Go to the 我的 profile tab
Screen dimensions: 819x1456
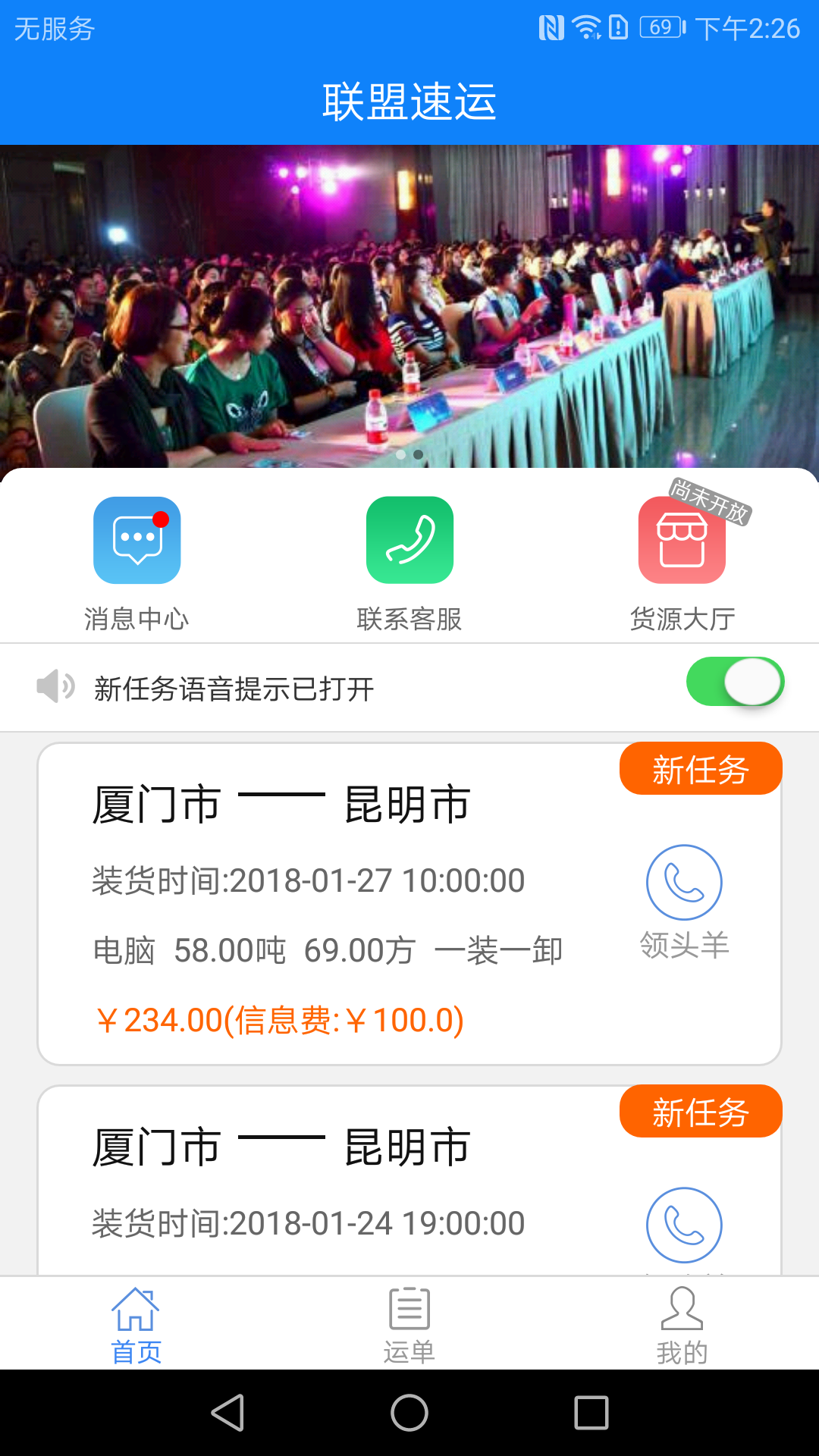(x=682, y=1325)
